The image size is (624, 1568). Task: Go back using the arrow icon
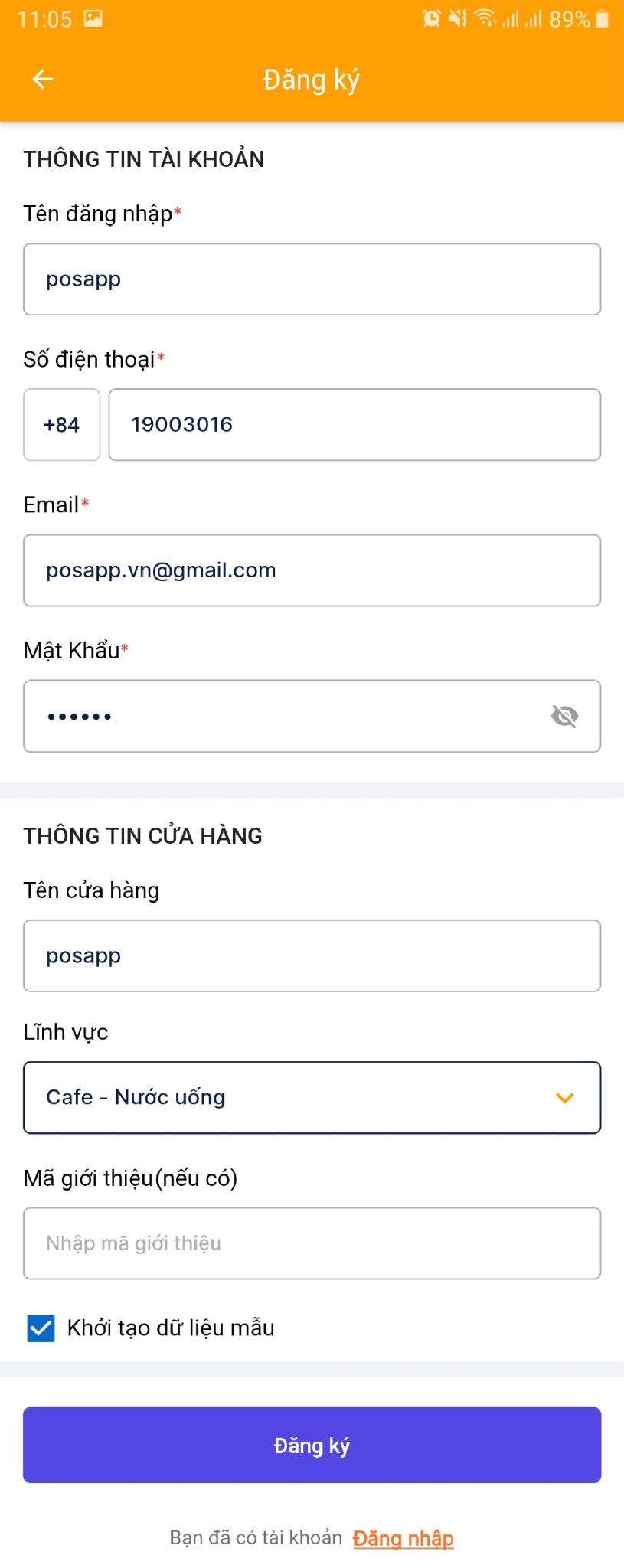[43, 79]
